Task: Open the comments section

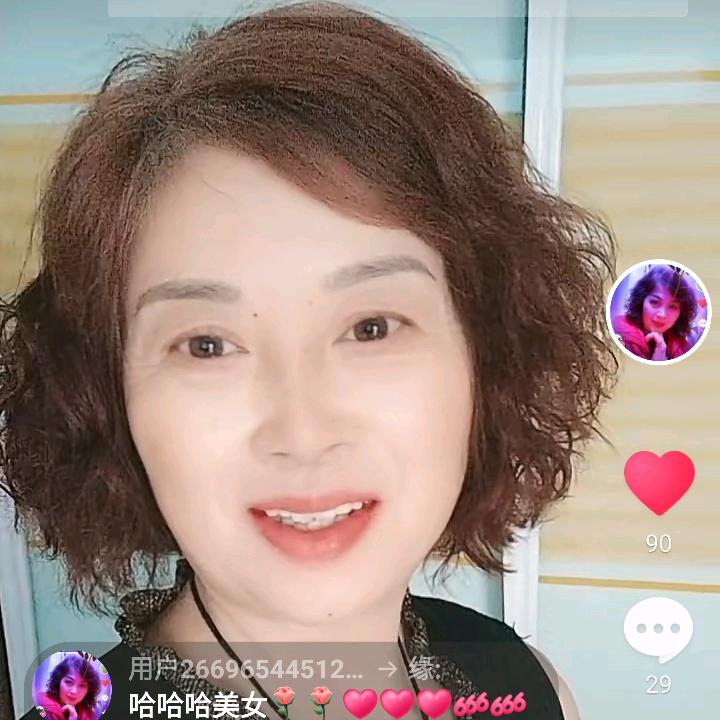Action: 658,630
